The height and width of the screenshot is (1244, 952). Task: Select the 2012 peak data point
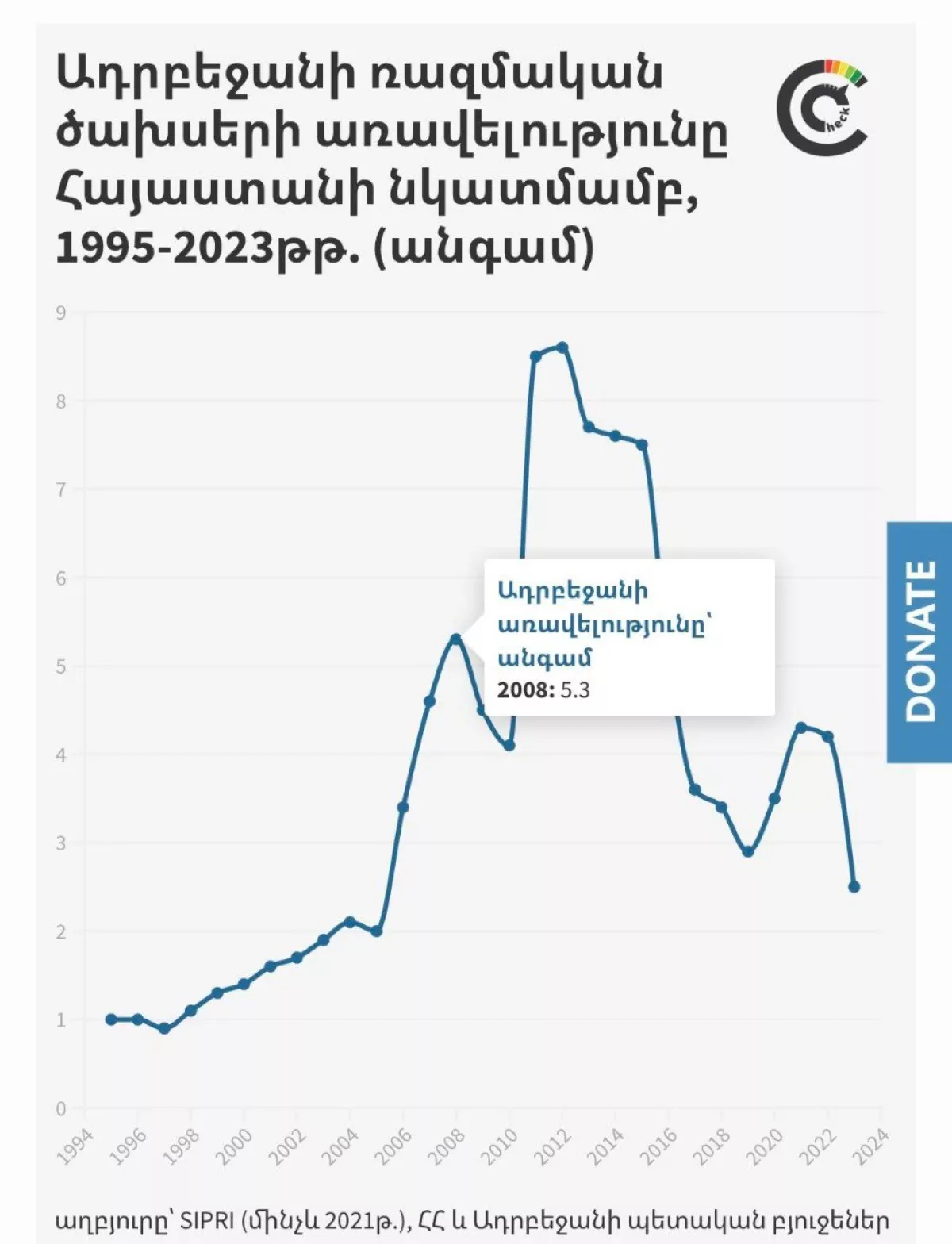pyautogui.click(x=562, y=347)
